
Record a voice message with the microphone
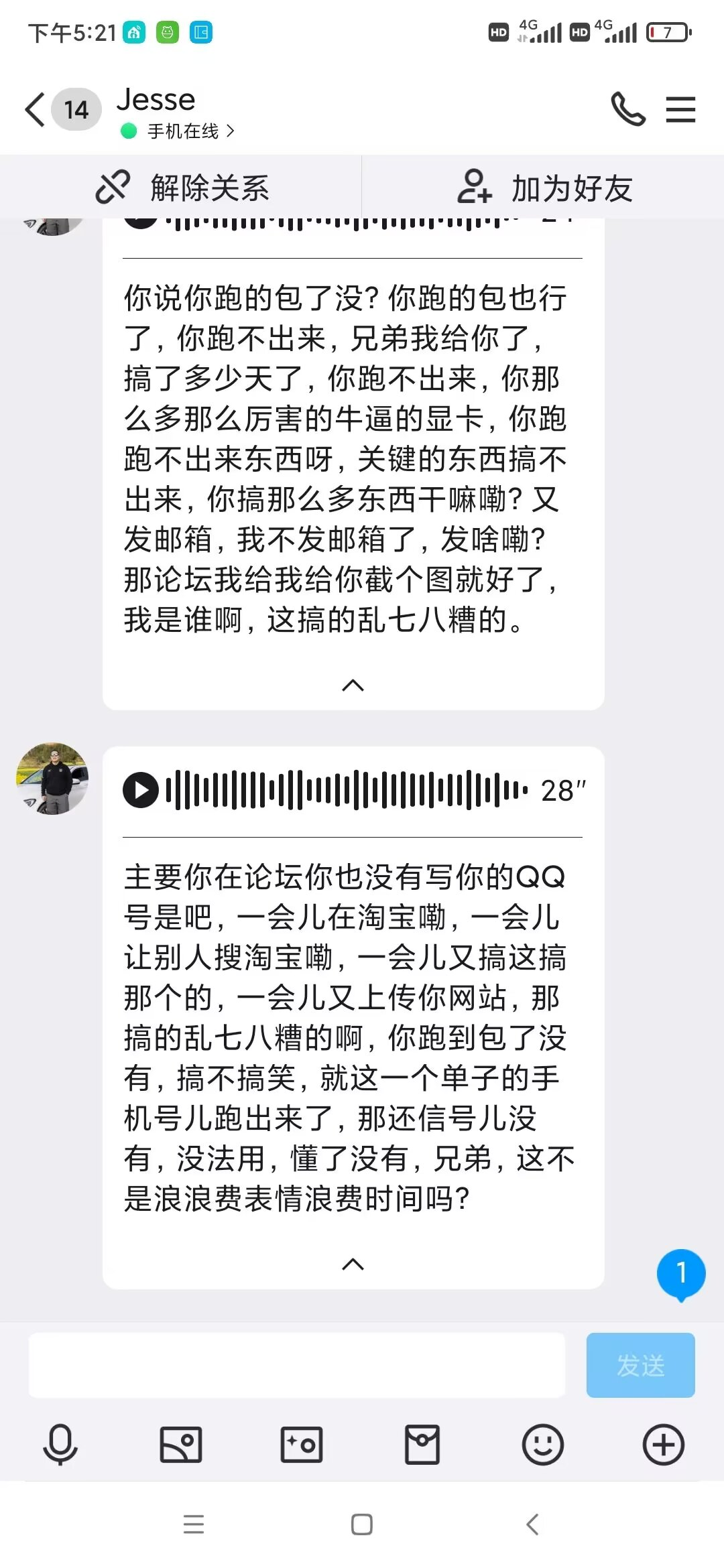click(x=60, y=1445)
